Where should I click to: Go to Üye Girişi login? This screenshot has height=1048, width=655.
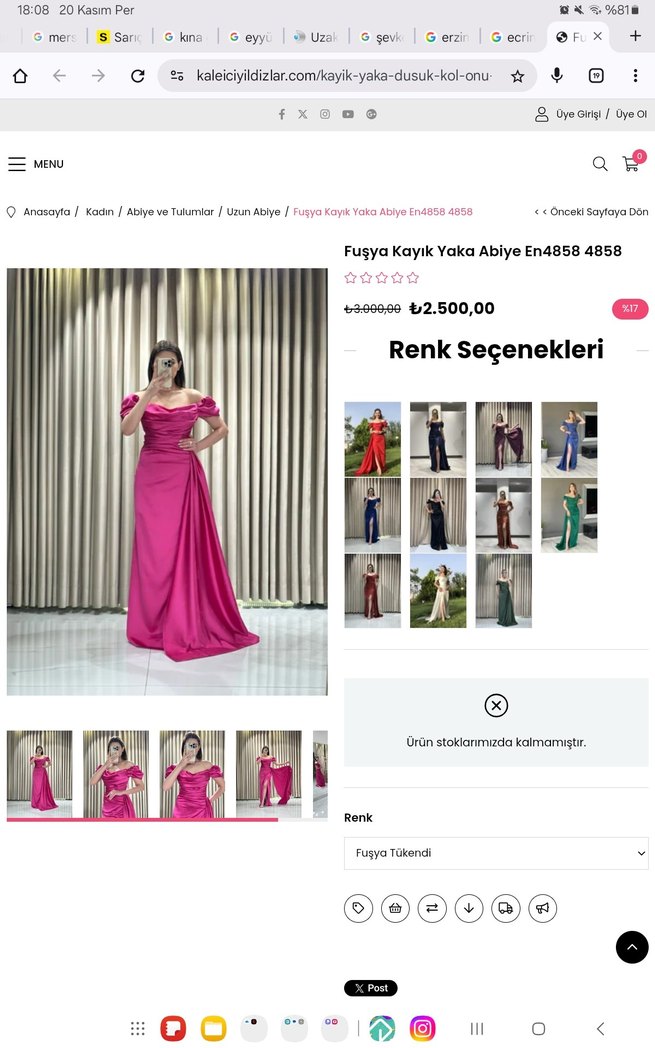(578, 115)
